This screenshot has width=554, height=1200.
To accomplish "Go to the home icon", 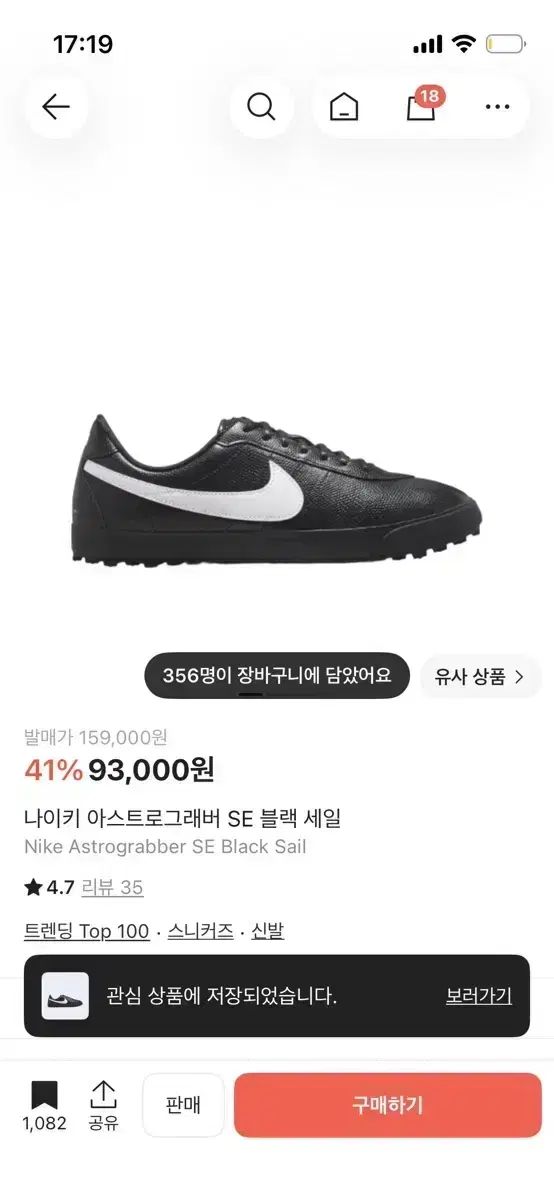I will (x=344, y=107).
